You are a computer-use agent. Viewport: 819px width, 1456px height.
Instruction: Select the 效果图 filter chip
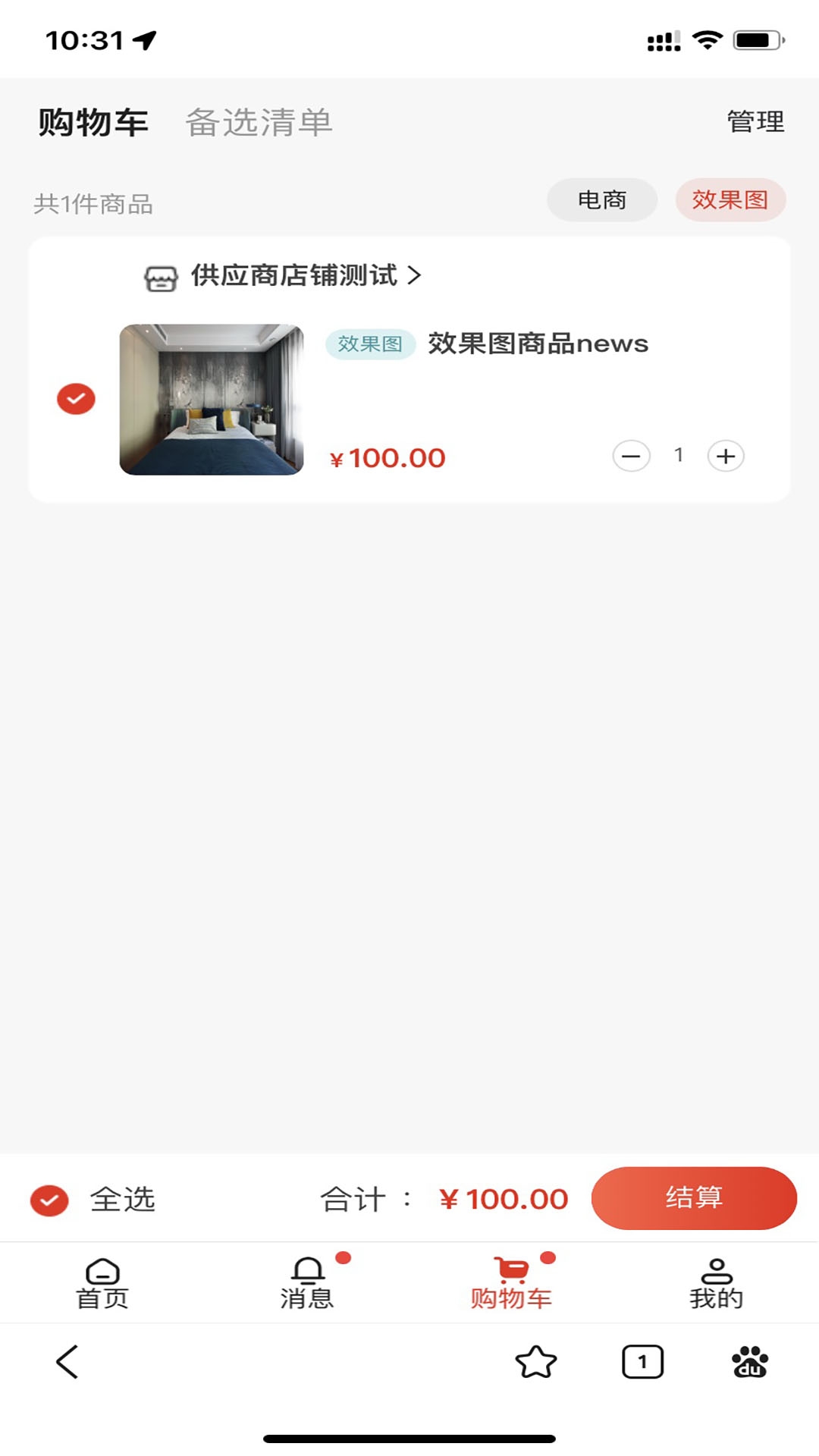730,200
